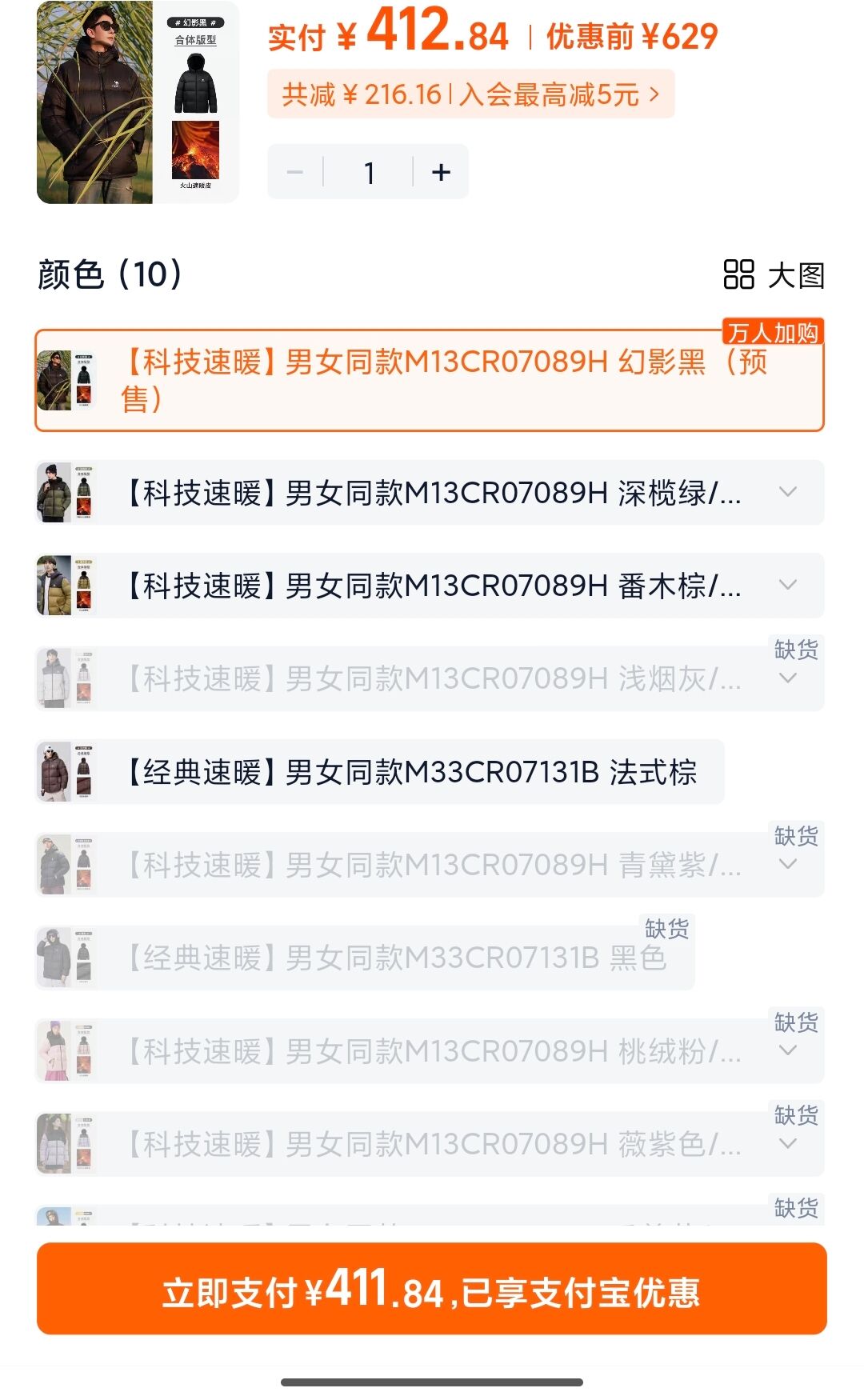The width and height of the screenshot is (864, 1400).
Task: Decrease quantity with the minus button
Action: 295,172
